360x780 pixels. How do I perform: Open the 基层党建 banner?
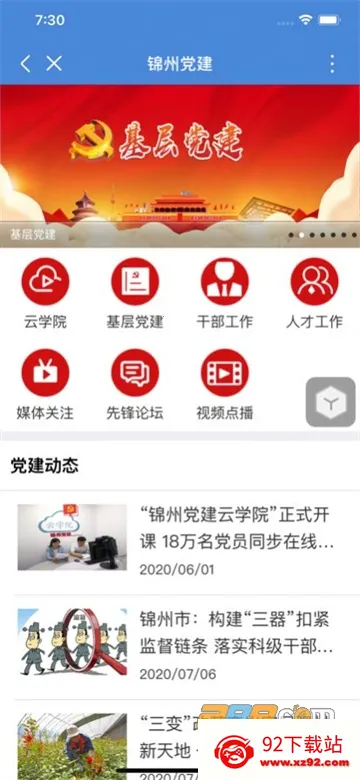180,166
